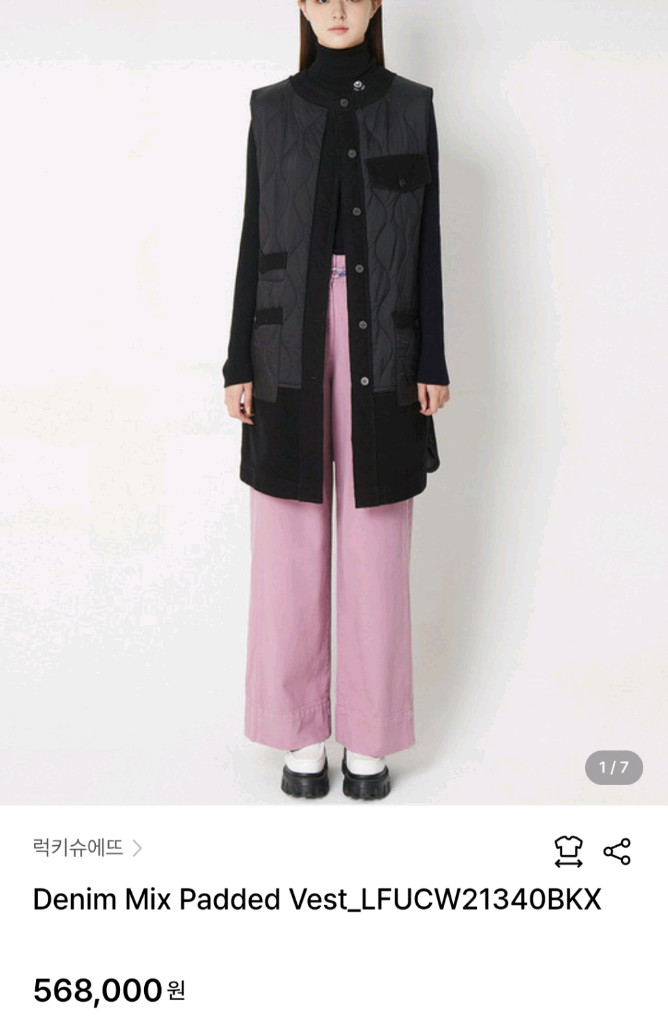
Task: Open the 럭키슈에뜨 brand page link
Action: [87, 849]
